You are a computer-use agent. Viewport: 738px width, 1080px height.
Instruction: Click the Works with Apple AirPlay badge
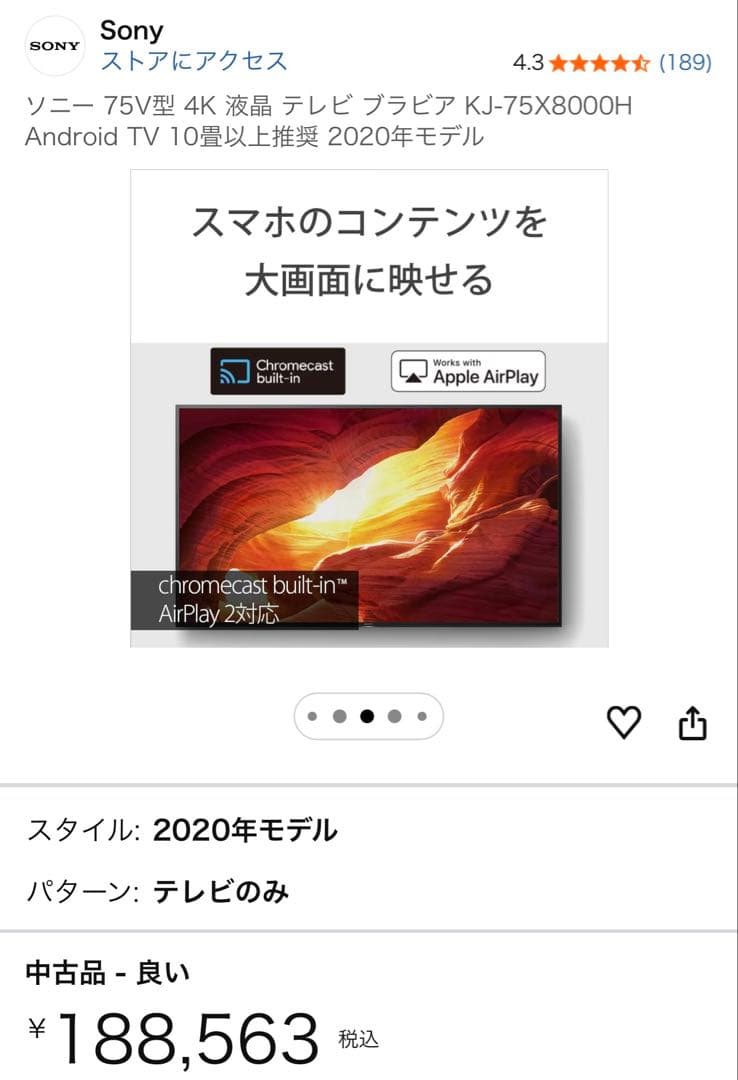[x=468, y=371]
